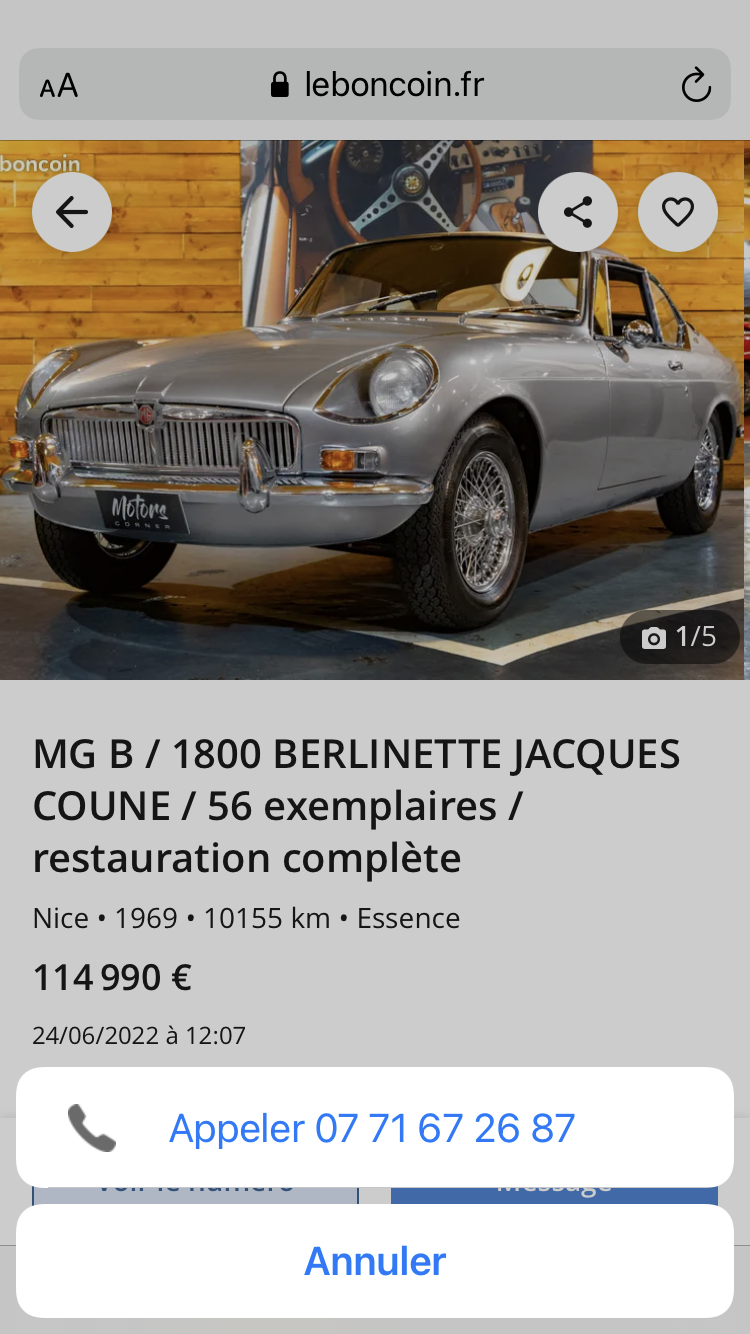
Task: Call the number 07 71 67 26 87
Action: (373, 1128)
